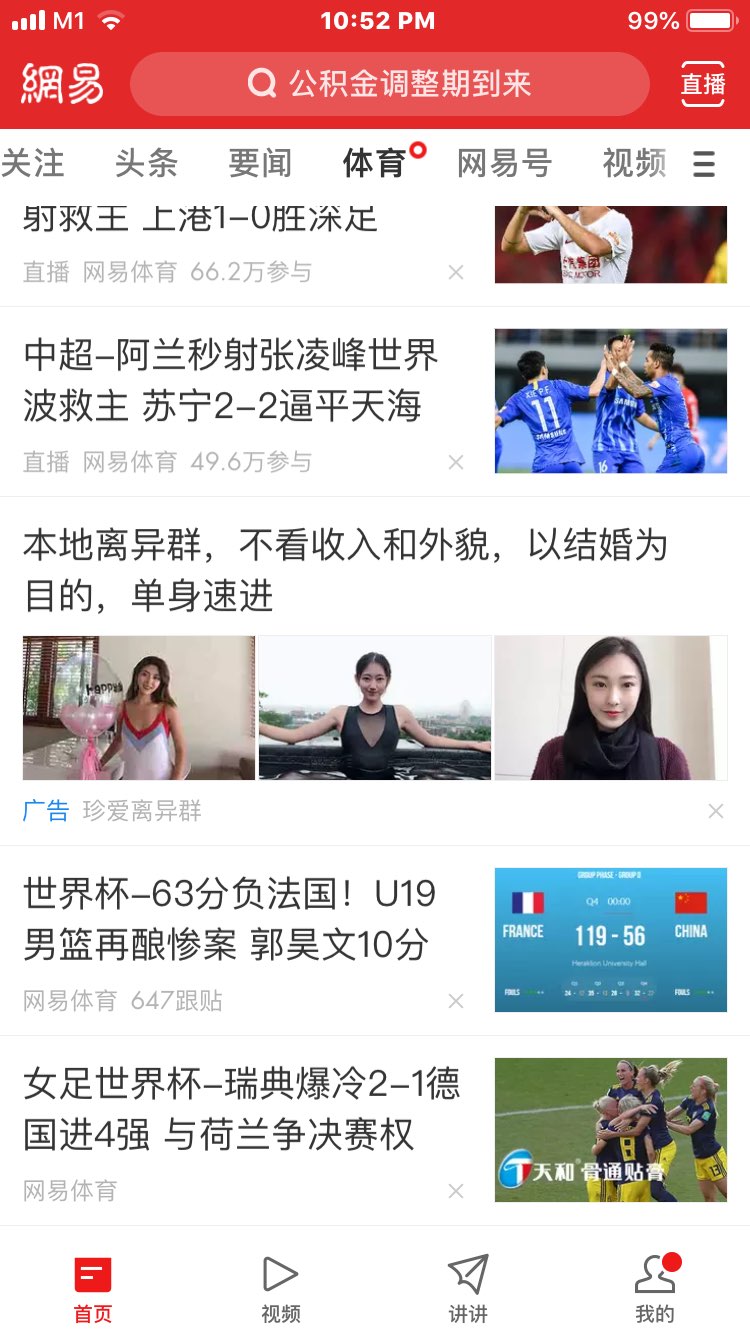
Task: Close the 珍爱离异群 advertisement
Action: point(716,811)
